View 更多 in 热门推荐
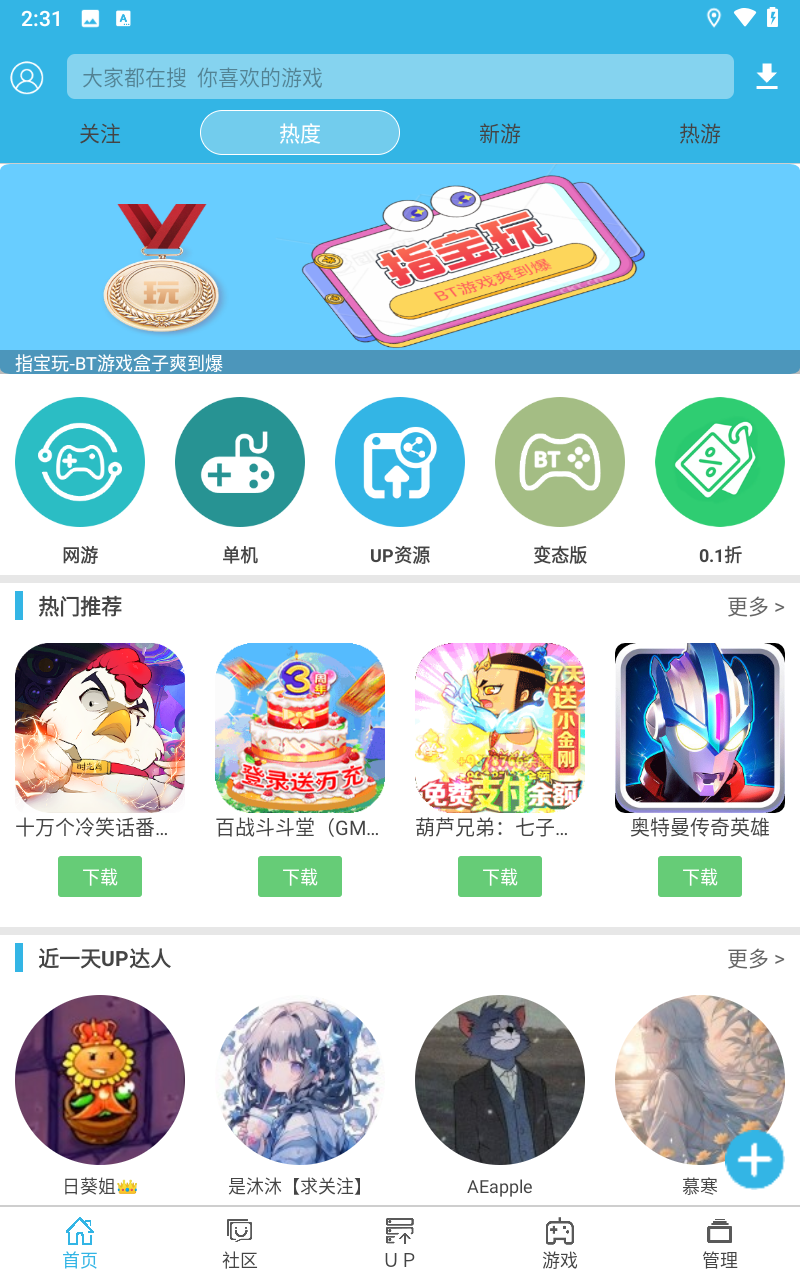The image size is (800, 1280). [x=755, y=607]
